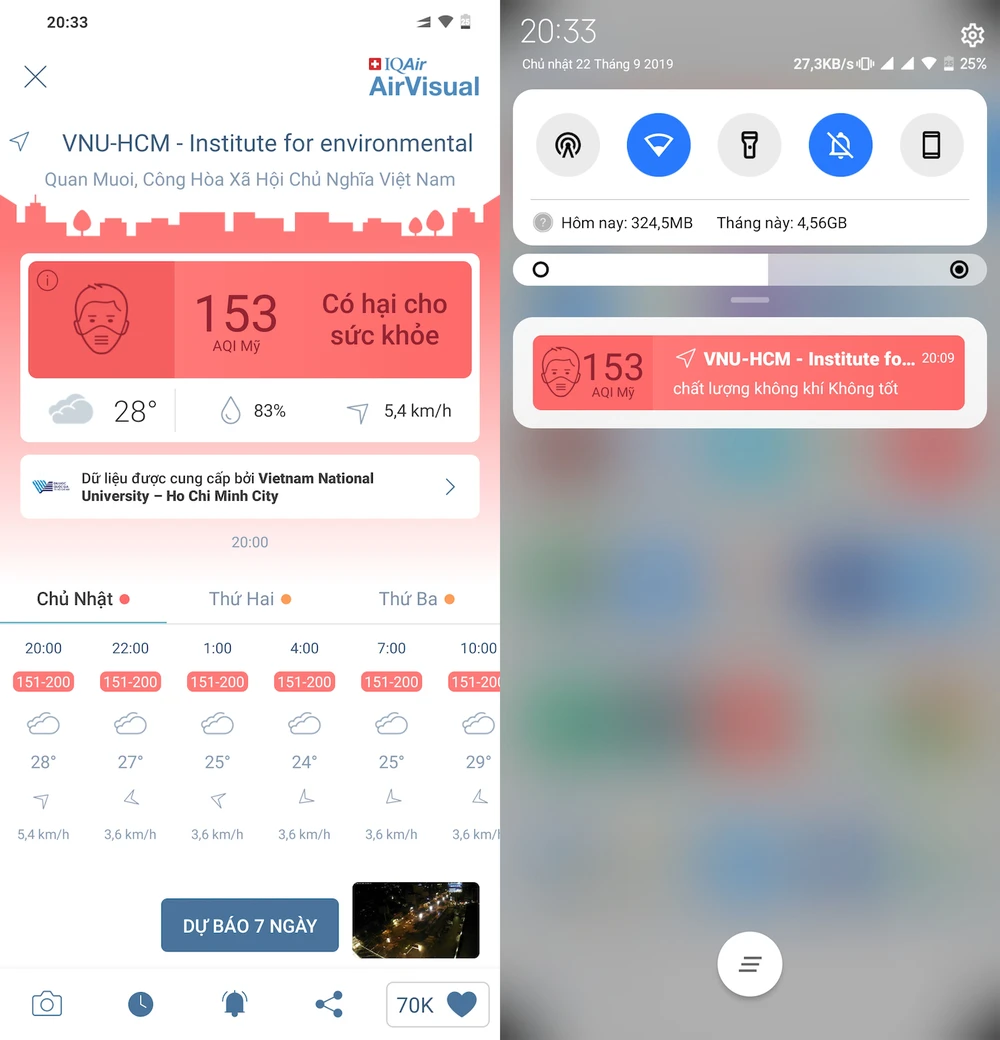Toggle the silent bell quick setting
The width and height of the screenshot is (1000, 1040).
(x=841, y=145)
